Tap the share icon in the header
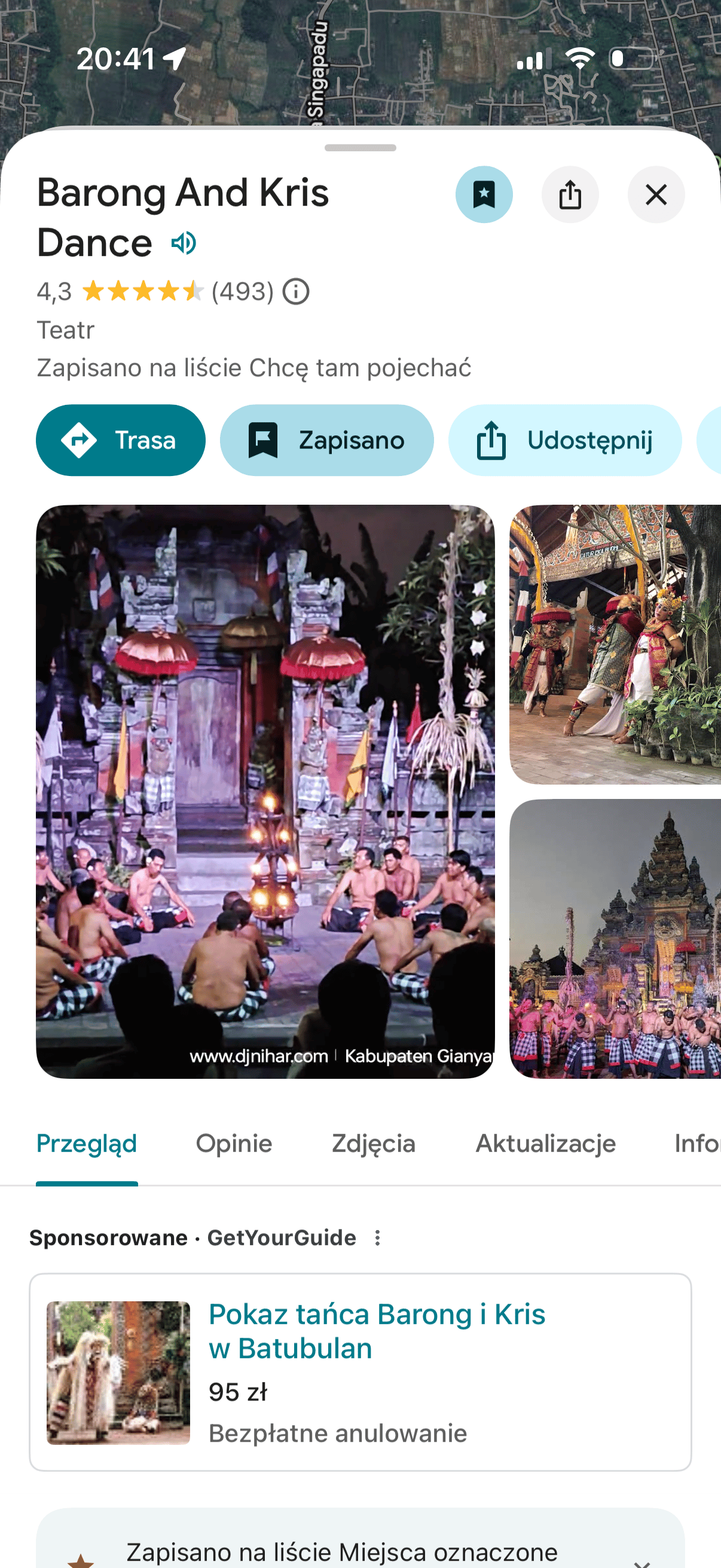Image resolution: width=721 pixels, height=1568 pixels. pyautogui.click(x=570, y=195)
